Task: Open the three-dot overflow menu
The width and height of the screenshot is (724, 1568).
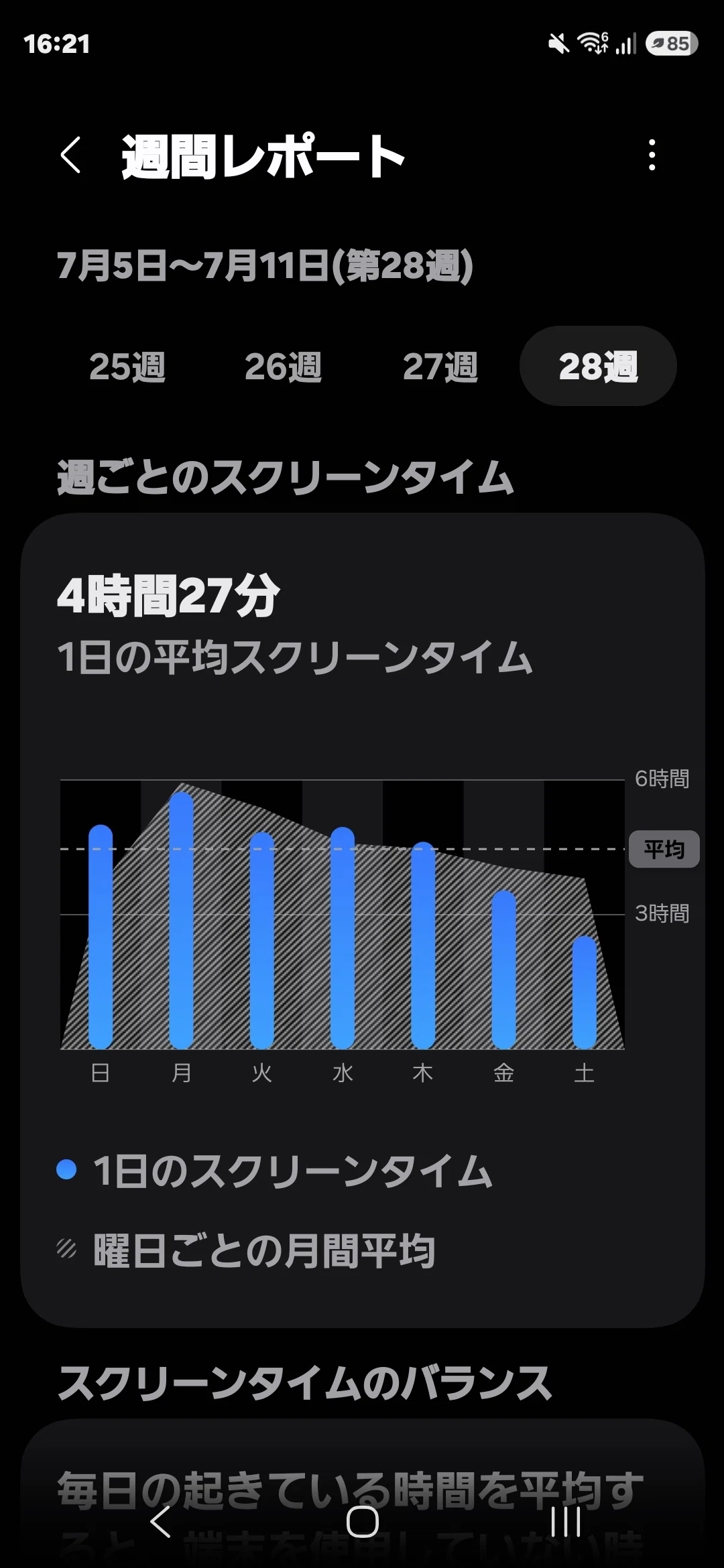Action: pyautogui.click(x=652, y=155)
